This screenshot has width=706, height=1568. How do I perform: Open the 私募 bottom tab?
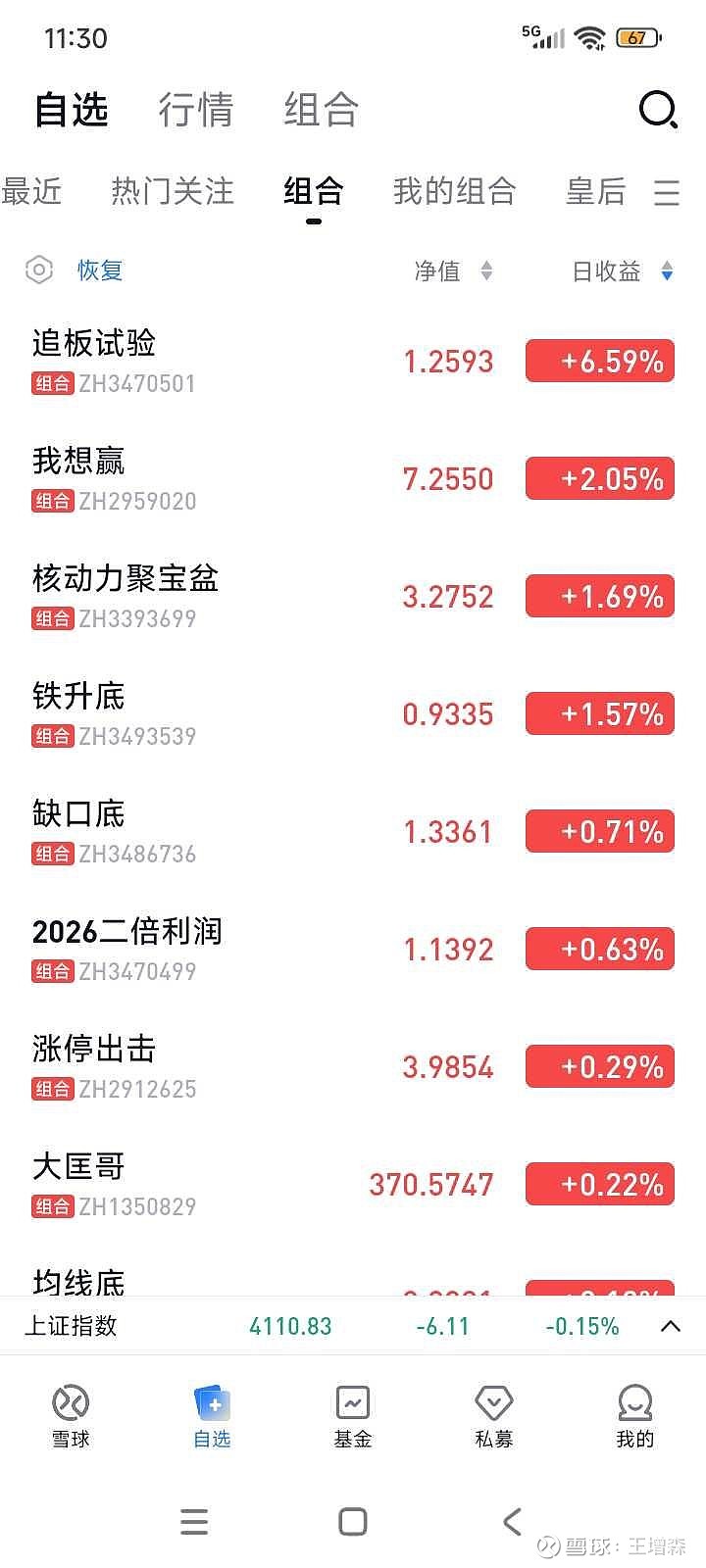point(494,1415)
